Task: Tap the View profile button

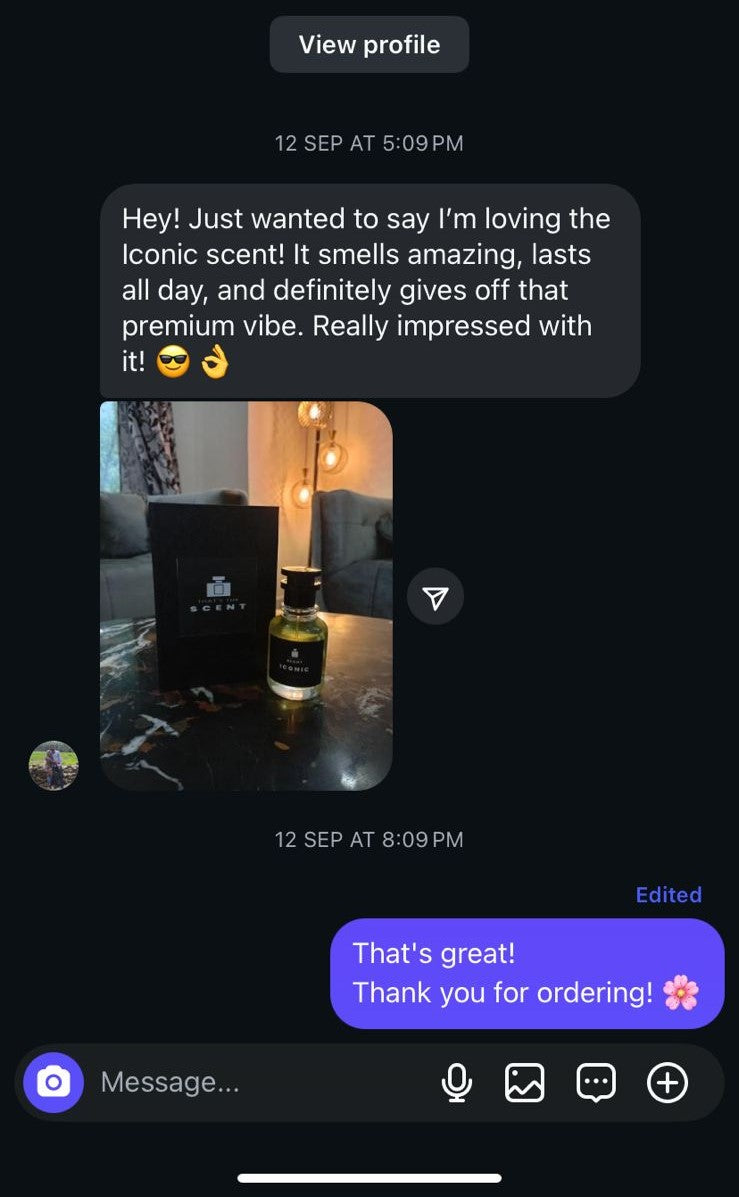Action: (369, 45)
